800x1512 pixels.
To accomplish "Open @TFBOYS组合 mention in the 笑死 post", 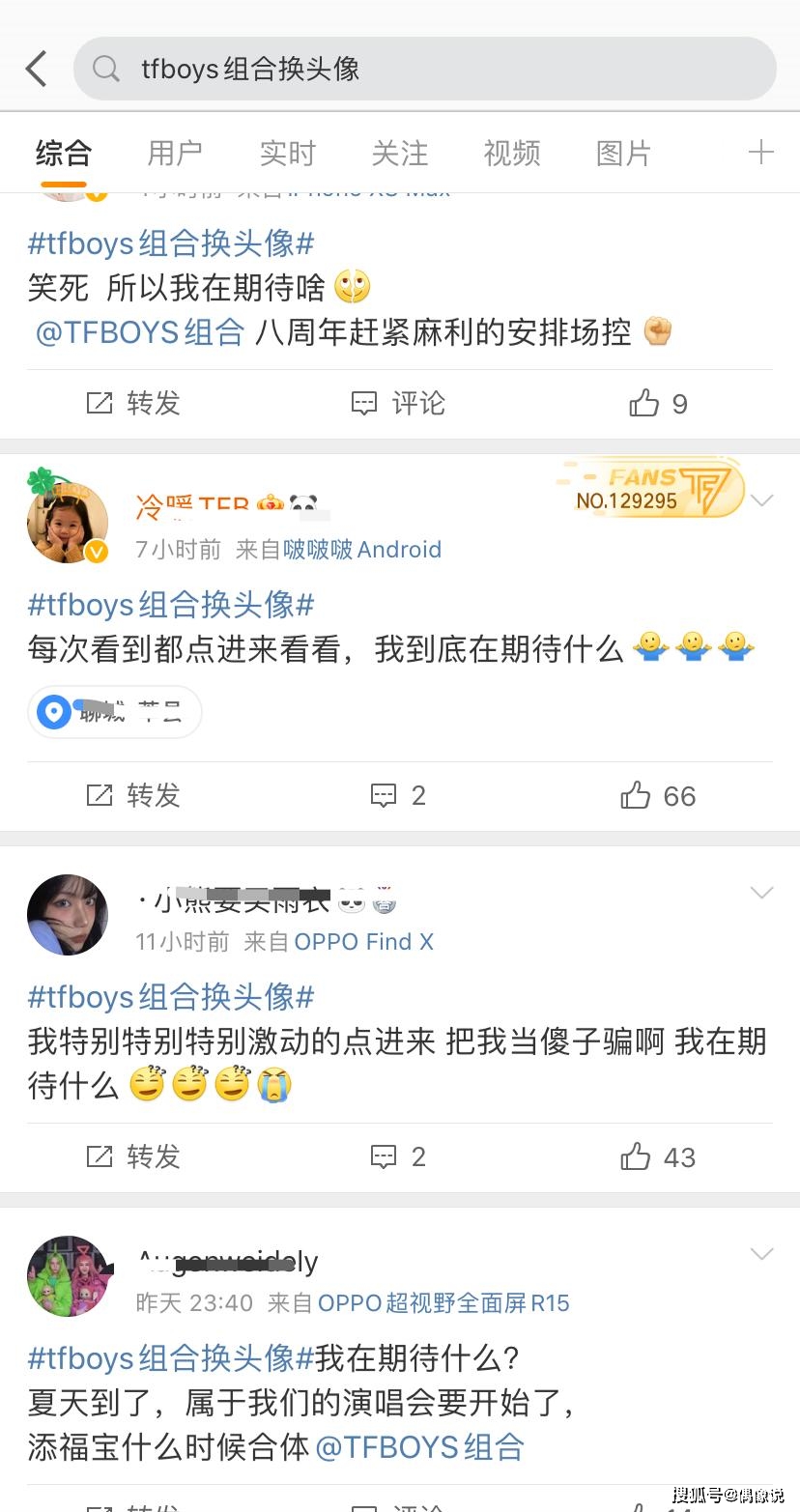I will click(x=140, y=332).
